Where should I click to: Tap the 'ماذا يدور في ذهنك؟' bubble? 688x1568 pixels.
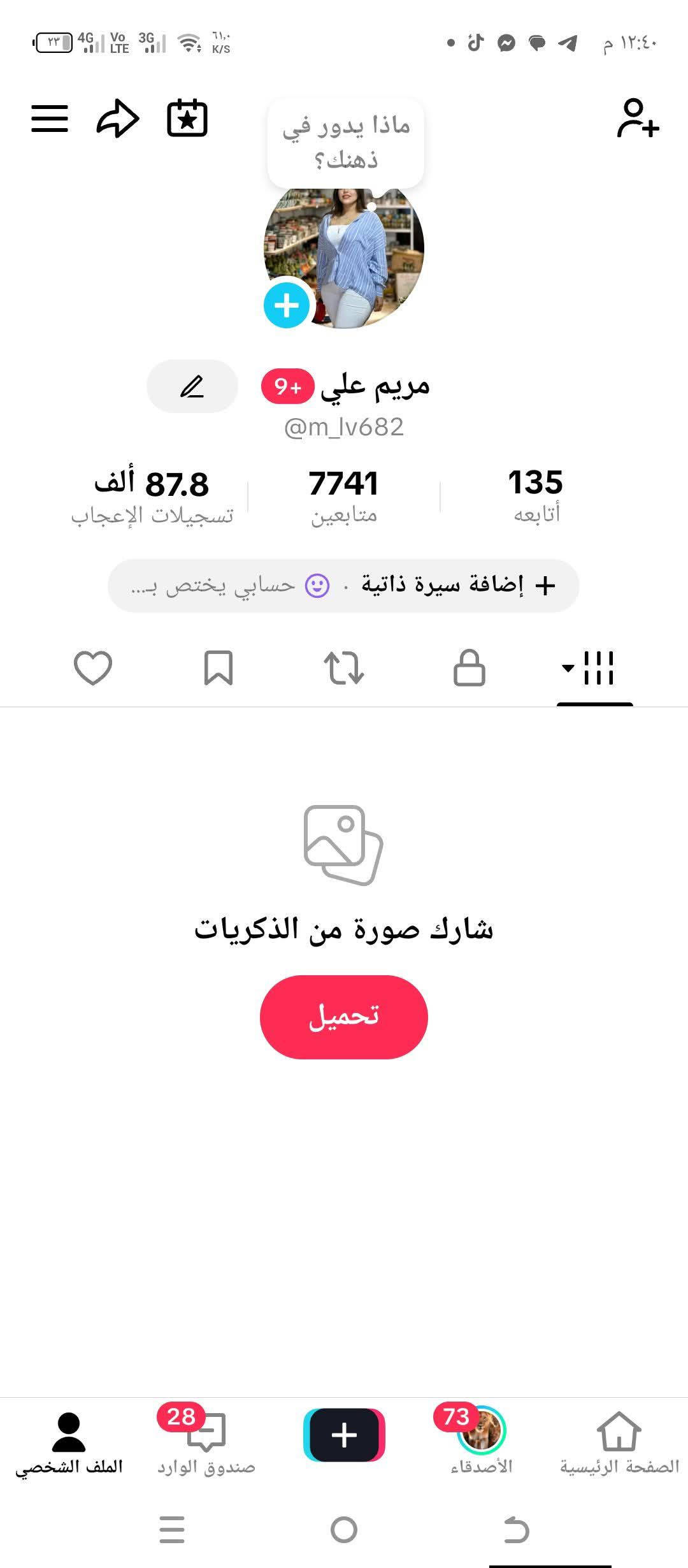click(x=346, y=143)
